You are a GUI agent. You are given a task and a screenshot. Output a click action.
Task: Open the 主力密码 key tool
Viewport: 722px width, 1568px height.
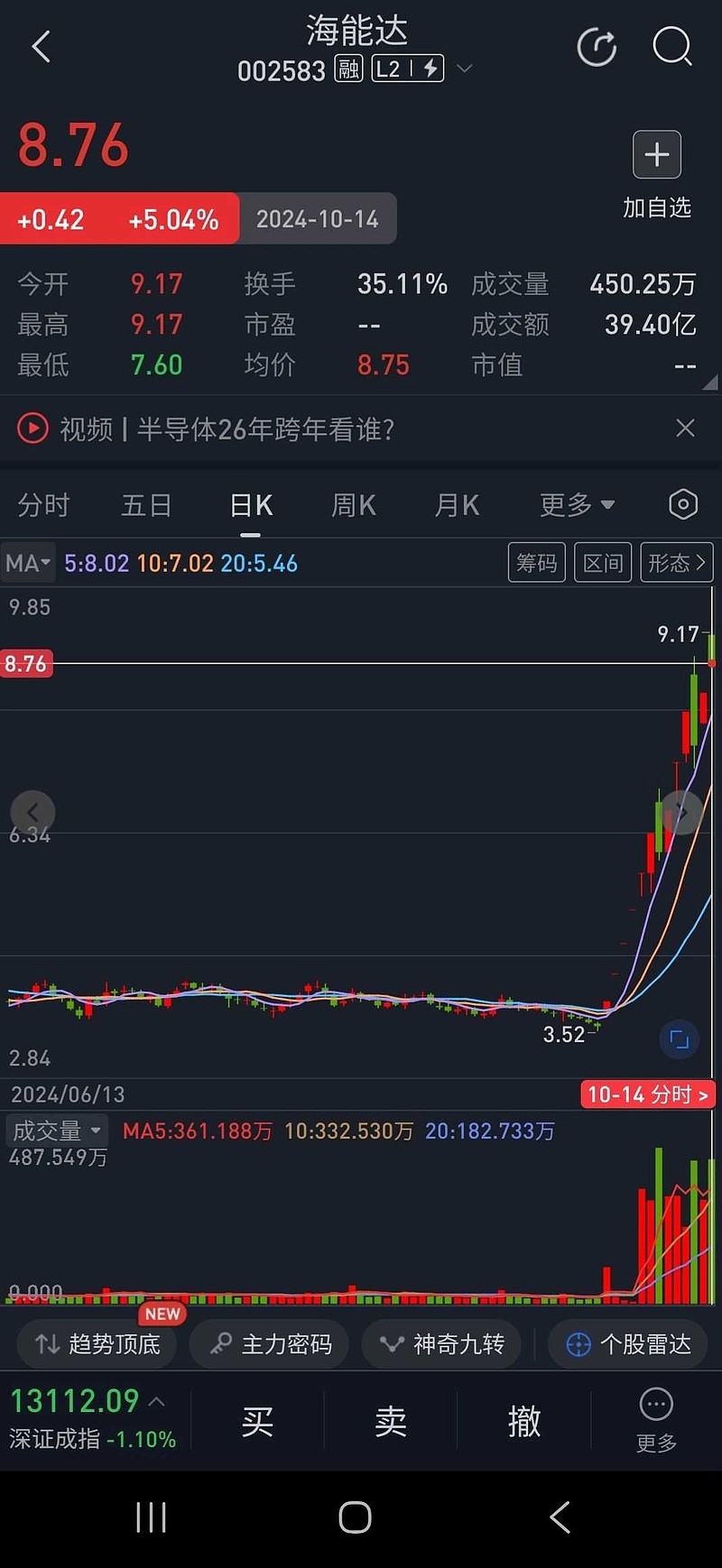269,1344
